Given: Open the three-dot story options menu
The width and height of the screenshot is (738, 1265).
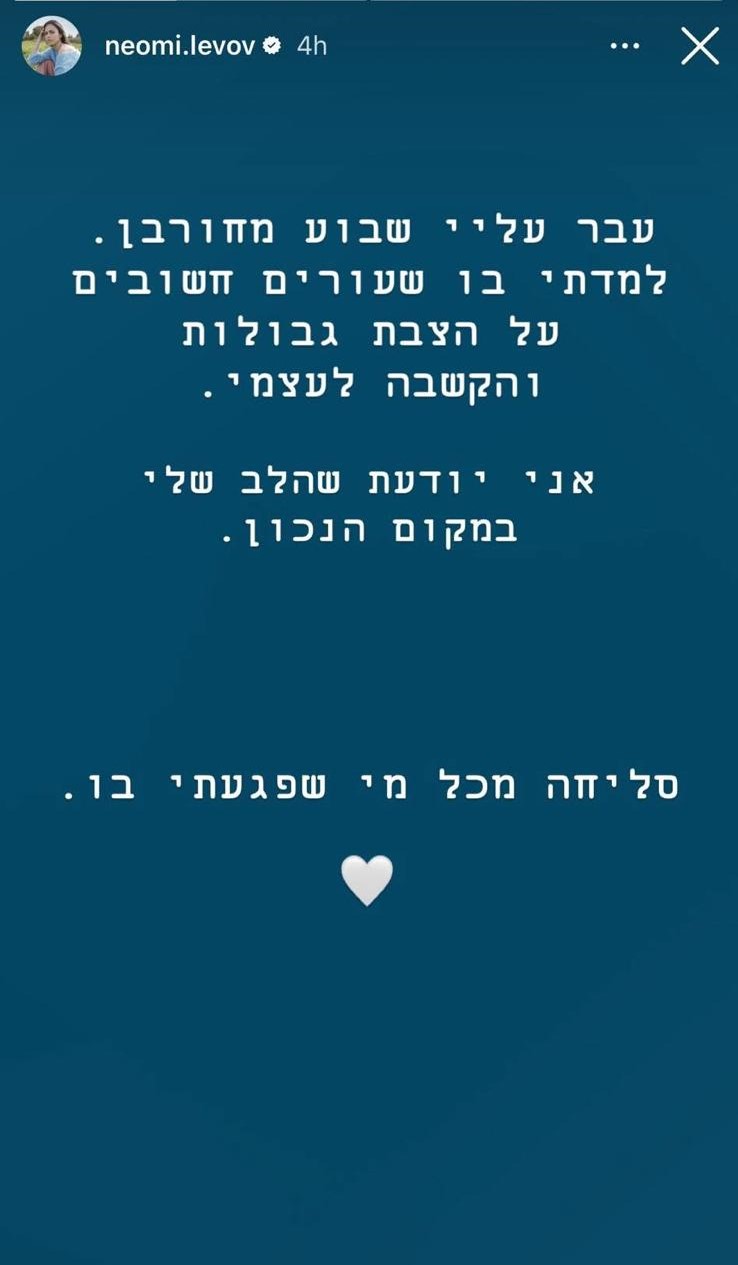Looking at the screenshot, I should click(x=625, y=46).
